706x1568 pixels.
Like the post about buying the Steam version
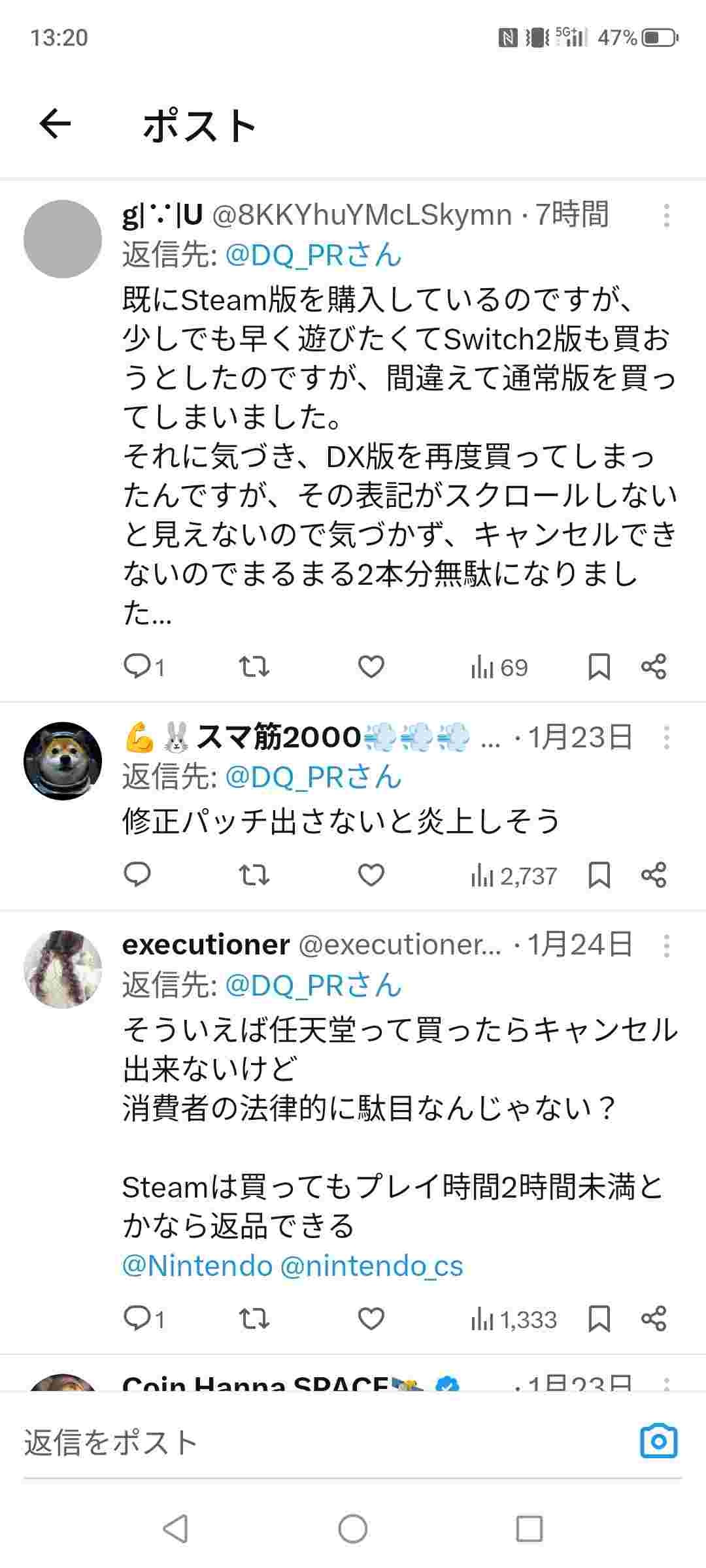click(371, 666)
